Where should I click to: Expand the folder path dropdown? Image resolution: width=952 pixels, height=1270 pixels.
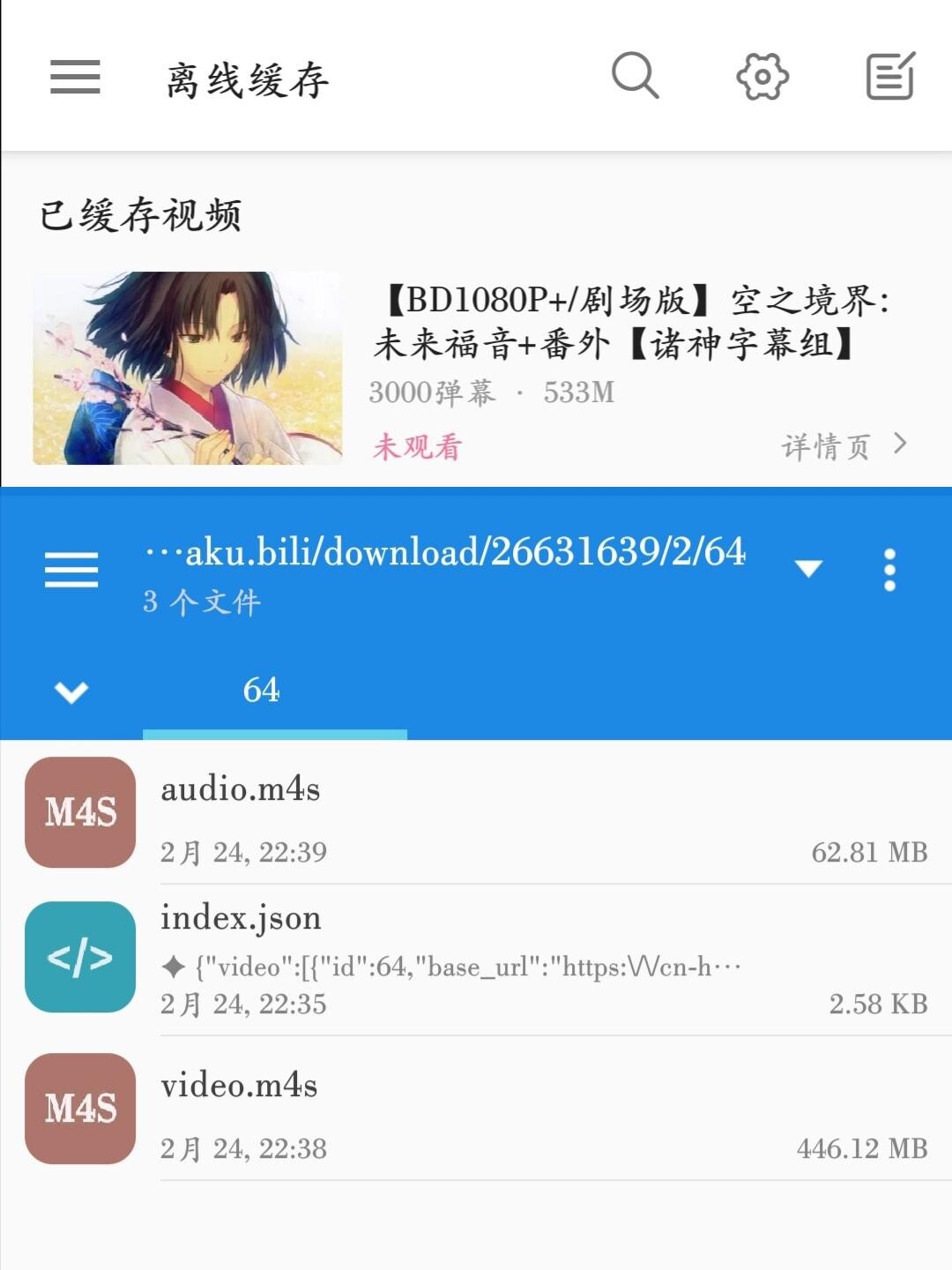[808, 569]
